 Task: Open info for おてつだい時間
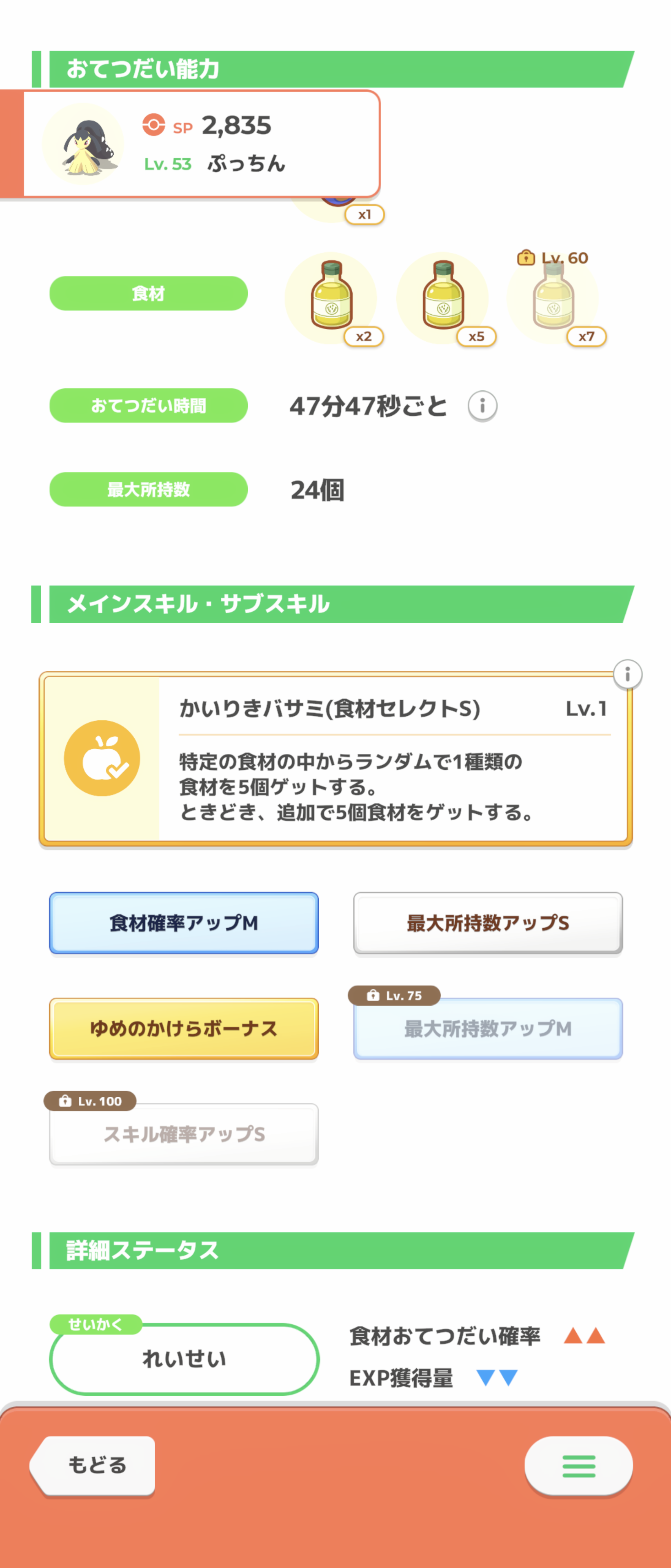coord(482,405)
